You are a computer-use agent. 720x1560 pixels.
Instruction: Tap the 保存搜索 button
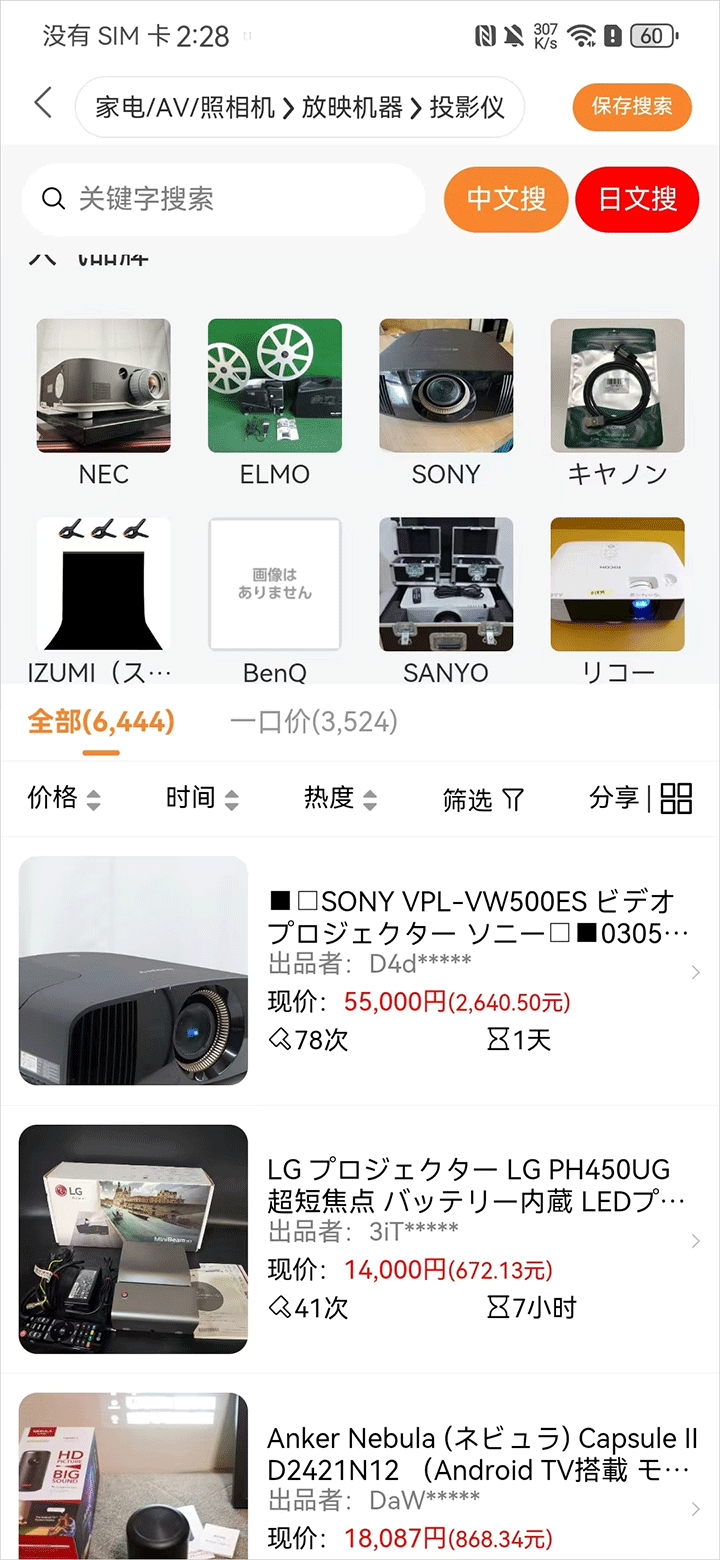click(632, 107)
